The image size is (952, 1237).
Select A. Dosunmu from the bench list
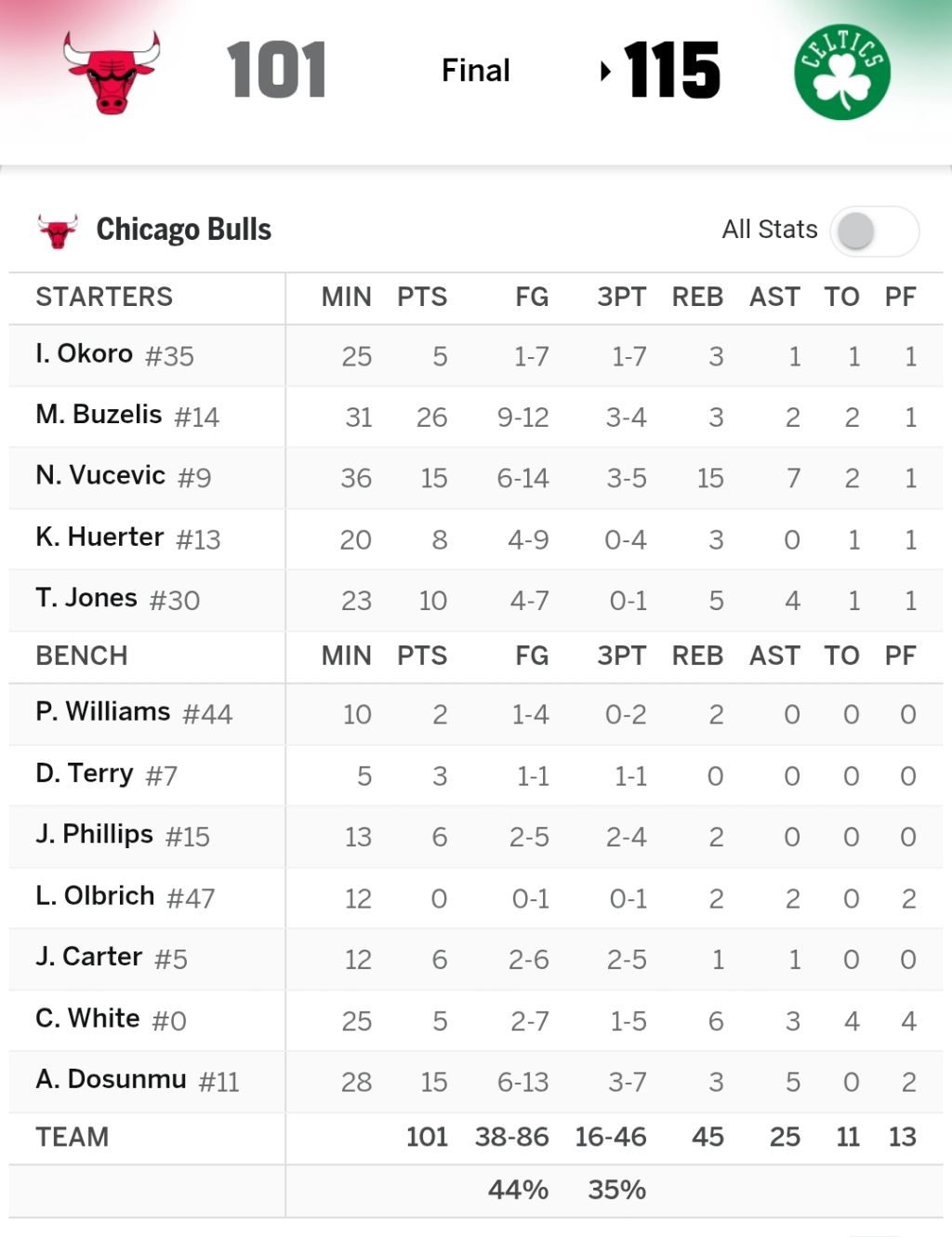112,1079
